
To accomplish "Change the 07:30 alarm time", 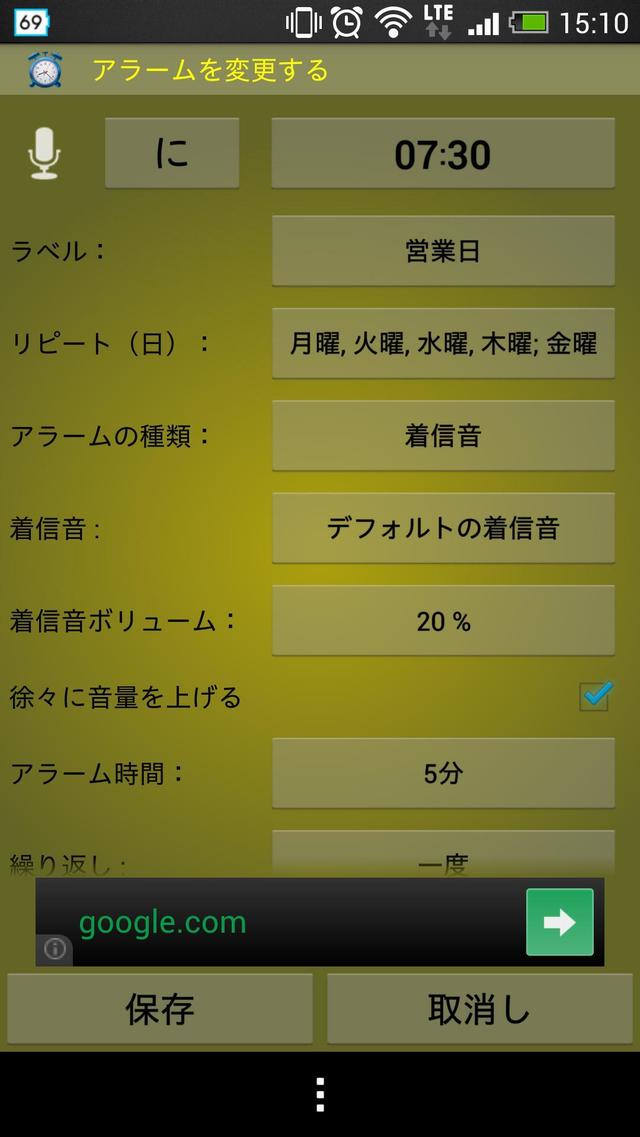I will point(443,153).
